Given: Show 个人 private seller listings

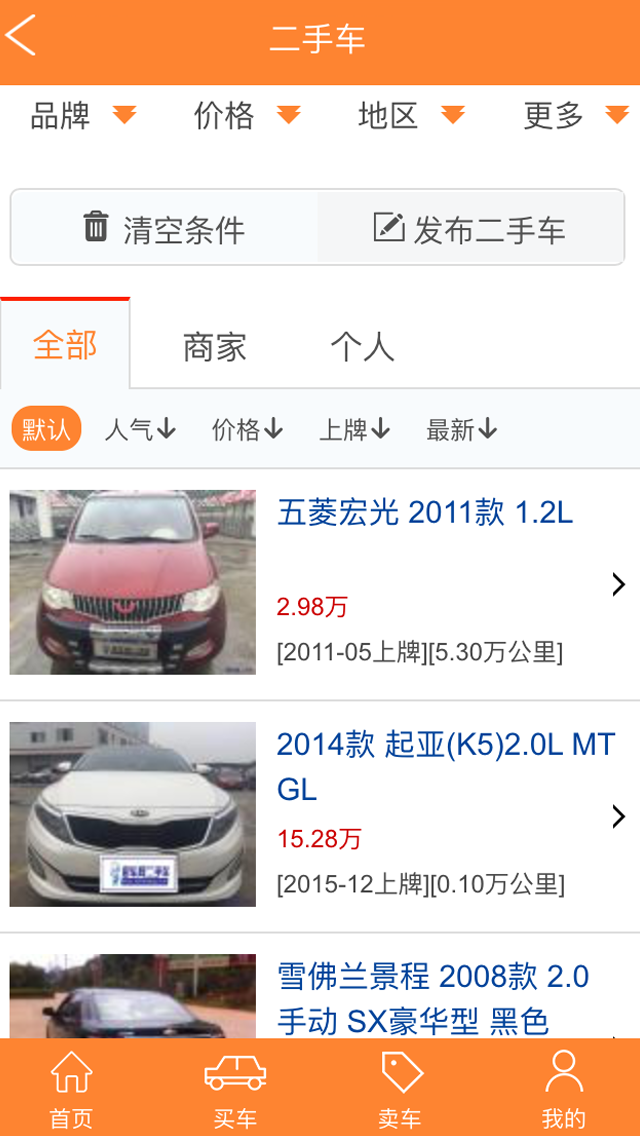Looking at the screenshot, I should (362, 347).
